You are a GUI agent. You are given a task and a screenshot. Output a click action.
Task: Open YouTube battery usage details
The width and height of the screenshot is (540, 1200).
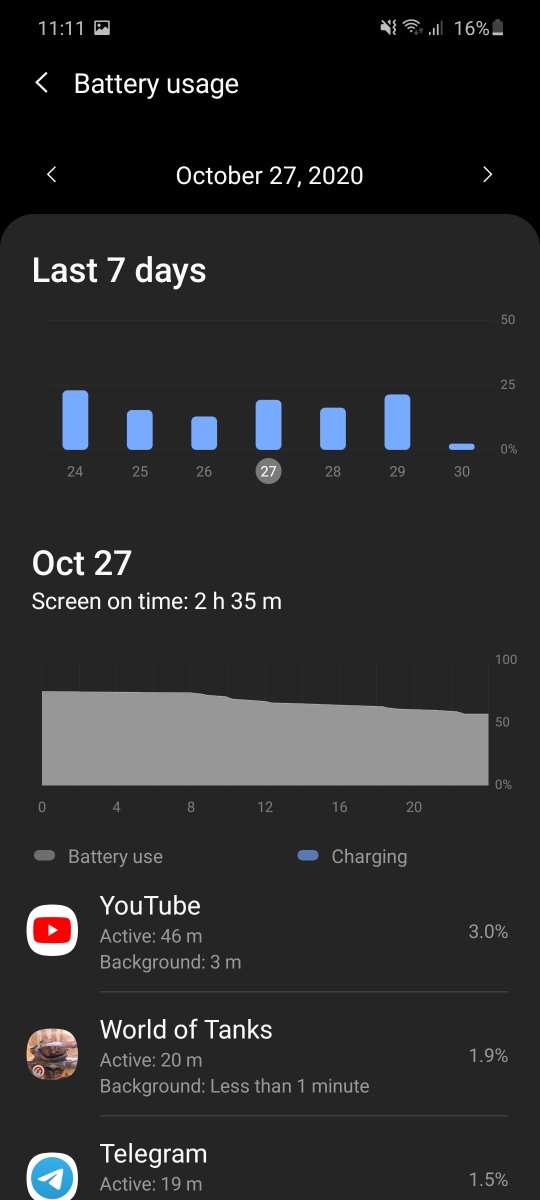270,932
